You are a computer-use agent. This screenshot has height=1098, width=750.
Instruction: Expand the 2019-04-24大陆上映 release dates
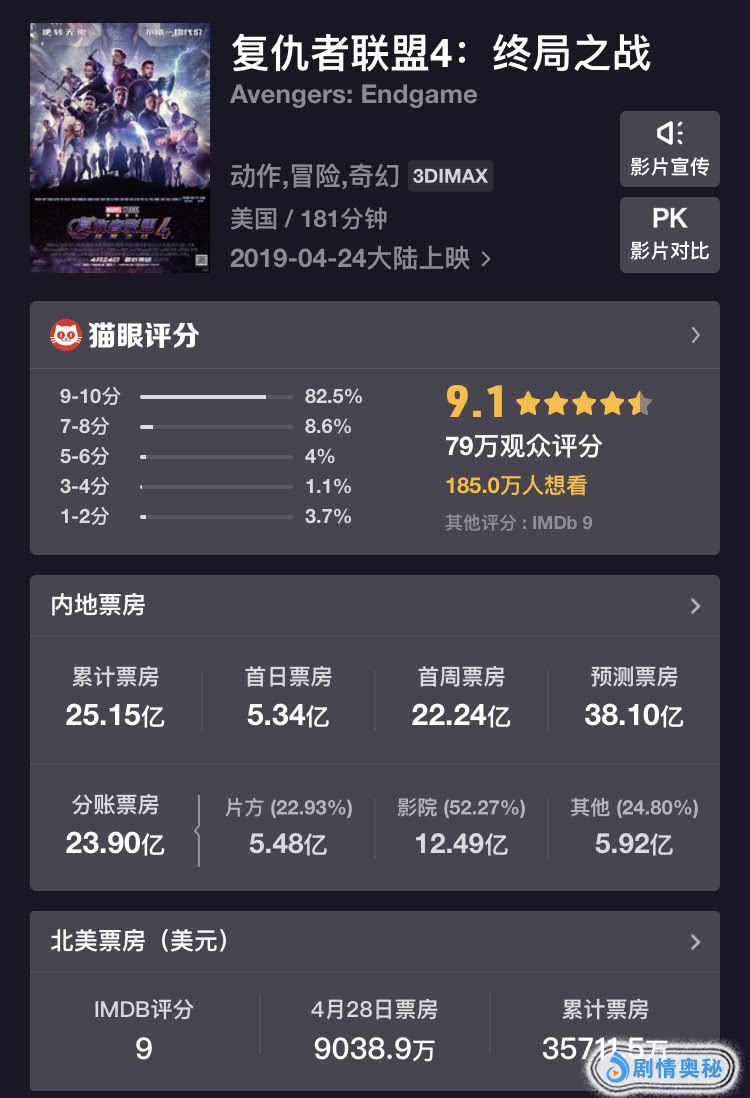click(x=360, y=258)
